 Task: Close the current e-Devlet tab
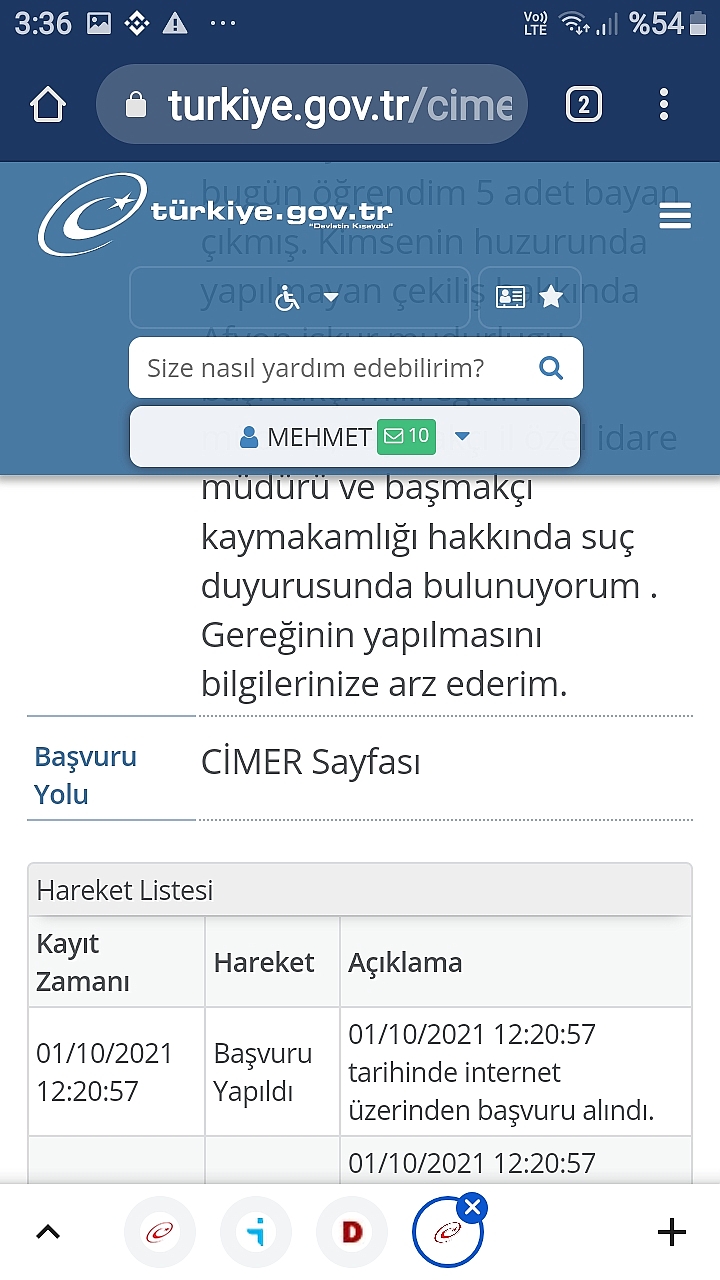pyautogui.click(x=474, y=1207)
